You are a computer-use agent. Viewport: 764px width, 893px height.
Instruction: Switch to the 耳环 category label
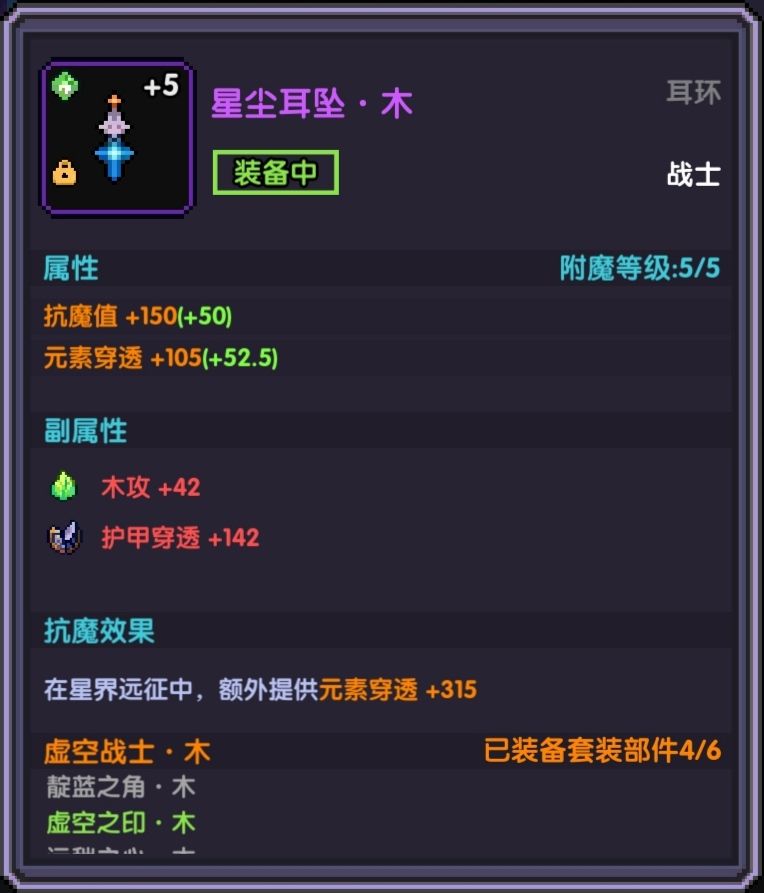point(691,90)
